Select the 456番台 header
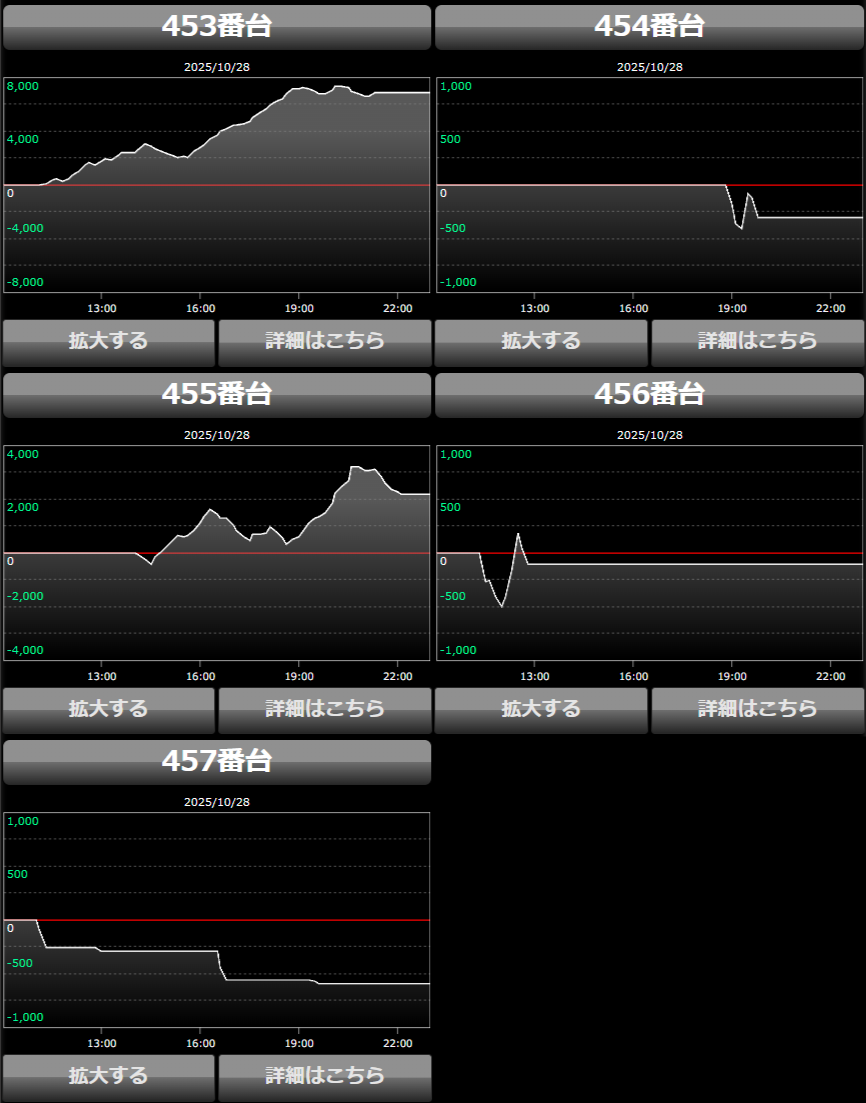866x1103 pixels. coord(649,395)
